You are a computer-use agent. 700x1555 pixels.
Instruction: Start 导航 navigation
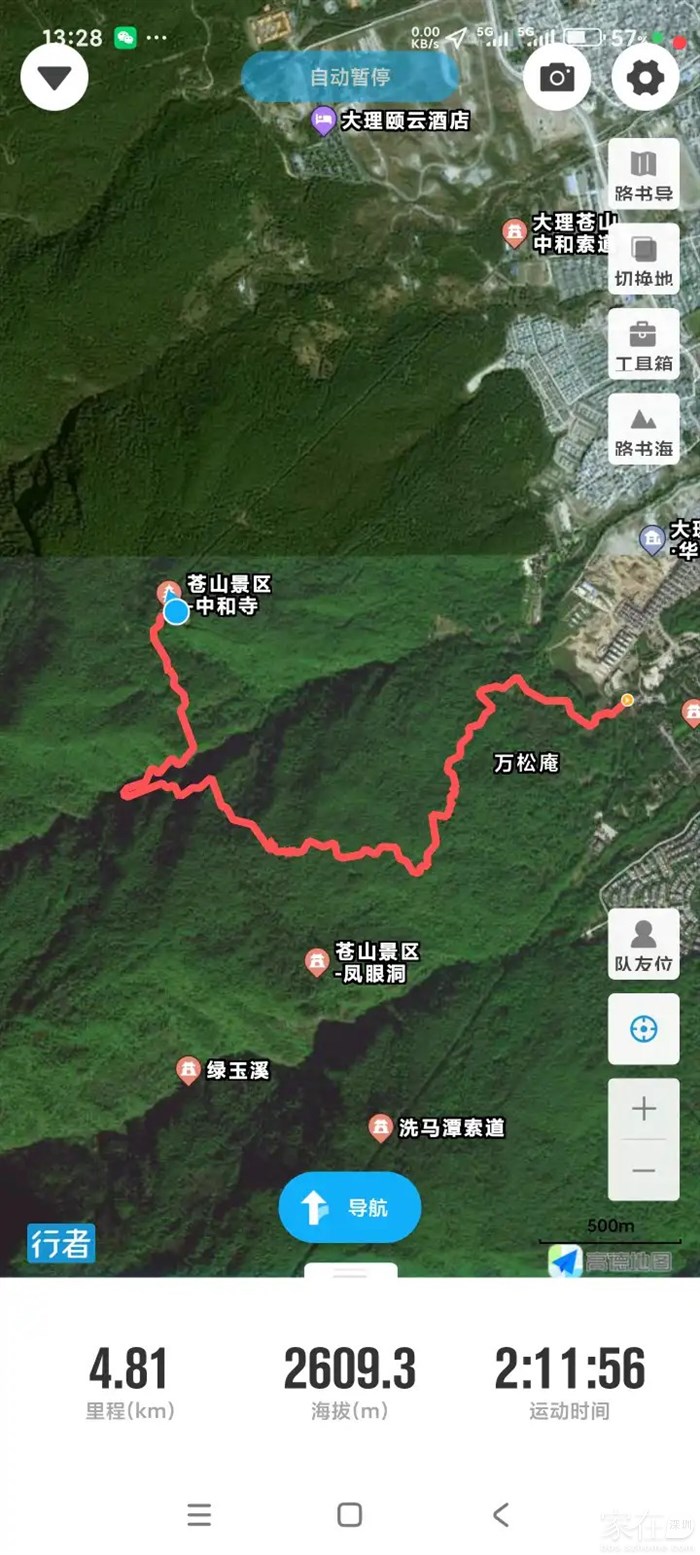(349, 1207)
